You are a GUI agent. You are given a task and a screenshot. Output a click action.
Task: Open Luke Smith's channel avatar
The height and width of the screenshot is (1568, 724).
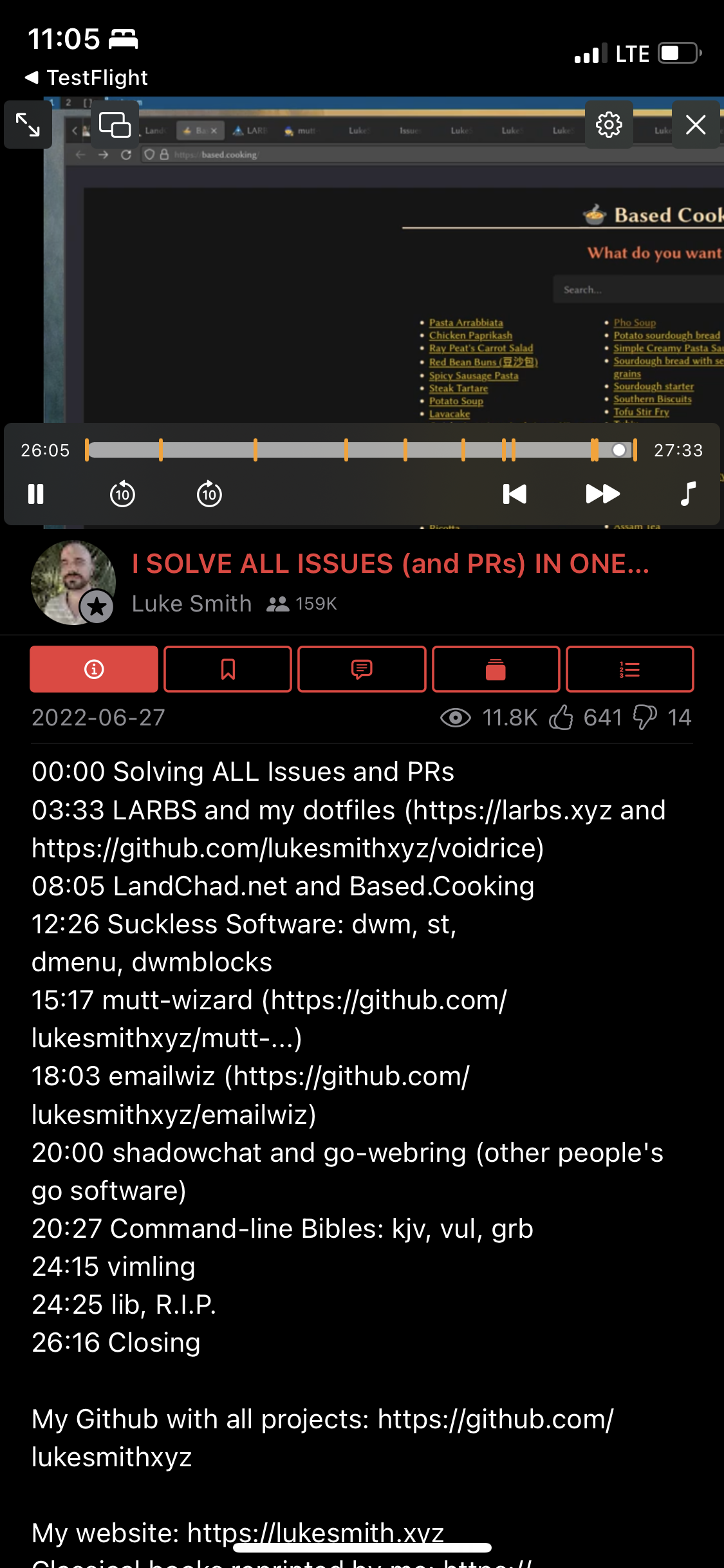pos(73,582)
